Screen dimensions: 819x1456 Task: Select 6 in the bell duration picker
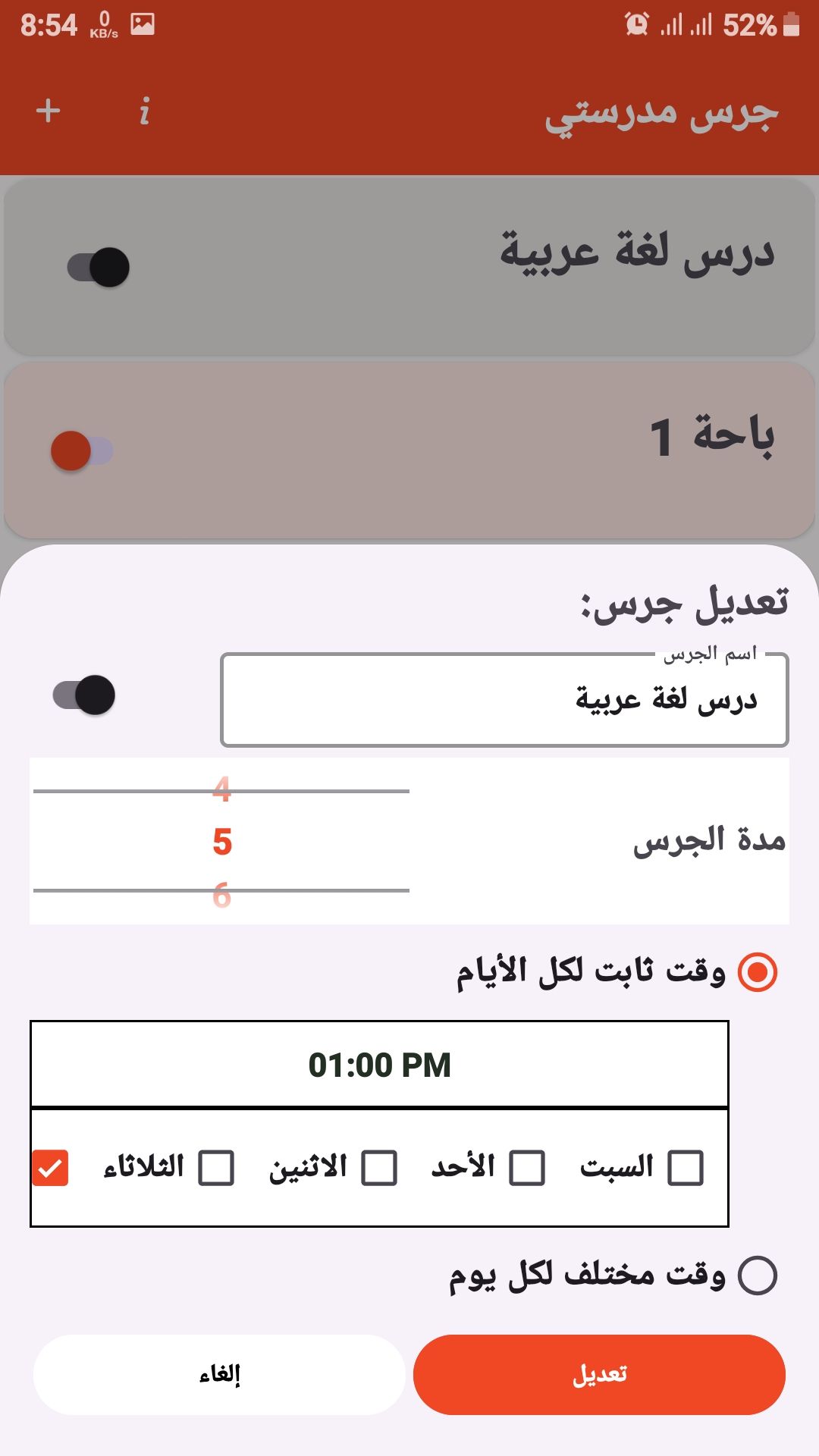(x=221, y=896)
